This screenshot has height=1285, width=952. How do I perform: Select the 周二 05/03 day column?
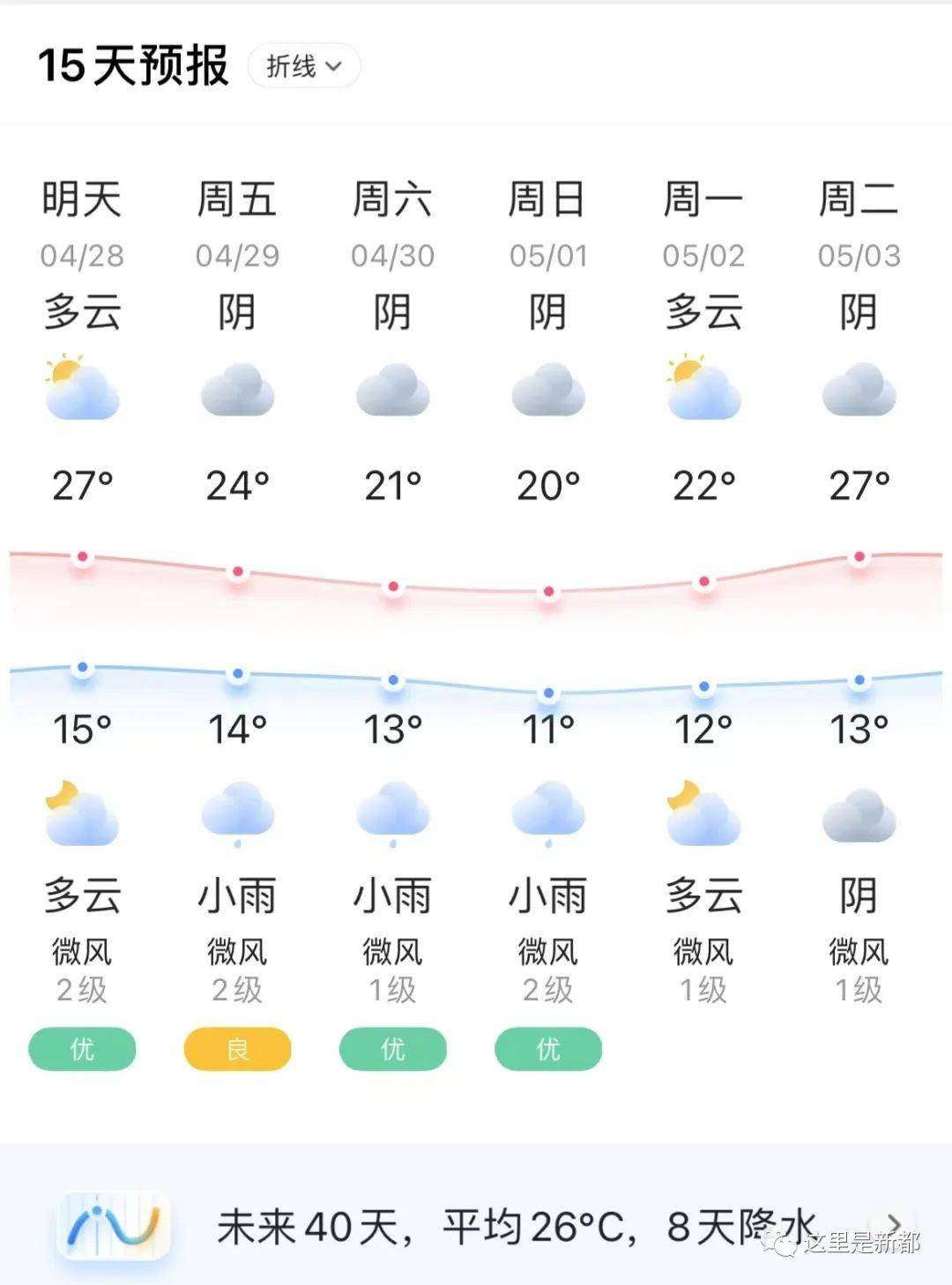pyautogui.click(x=858, y=220)
